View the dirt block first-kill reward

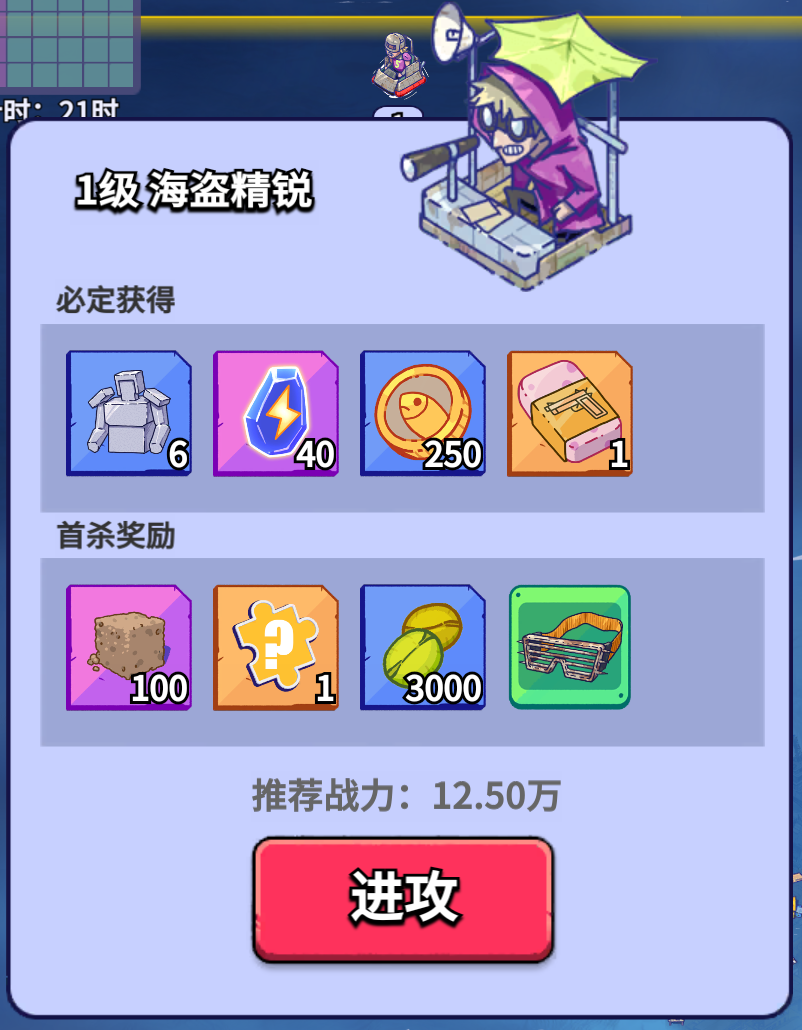[128, 647]
